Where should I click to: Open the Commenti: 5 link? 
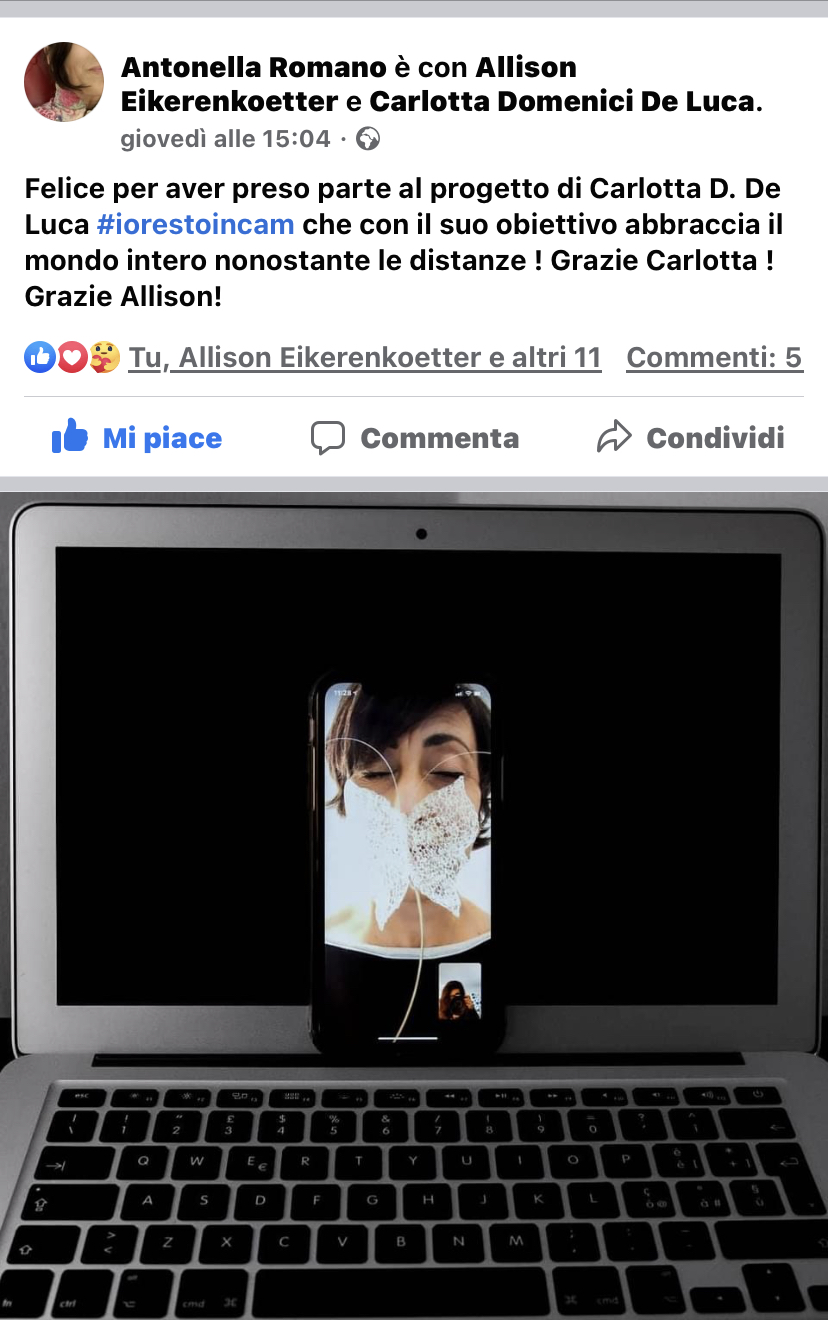pyautogui.click(x=714, y=358)
